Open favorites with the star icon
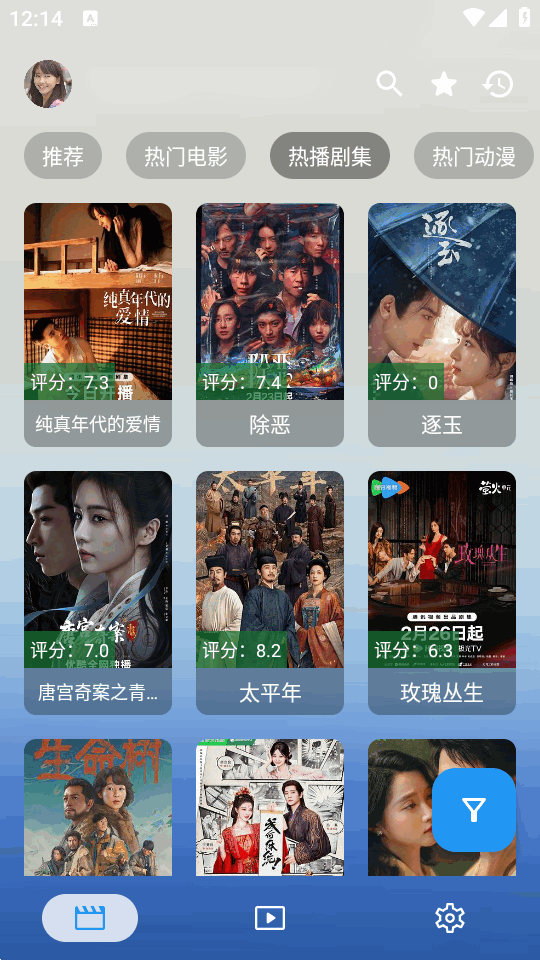Viewport: 540px width, 960px height. point(444,84)
